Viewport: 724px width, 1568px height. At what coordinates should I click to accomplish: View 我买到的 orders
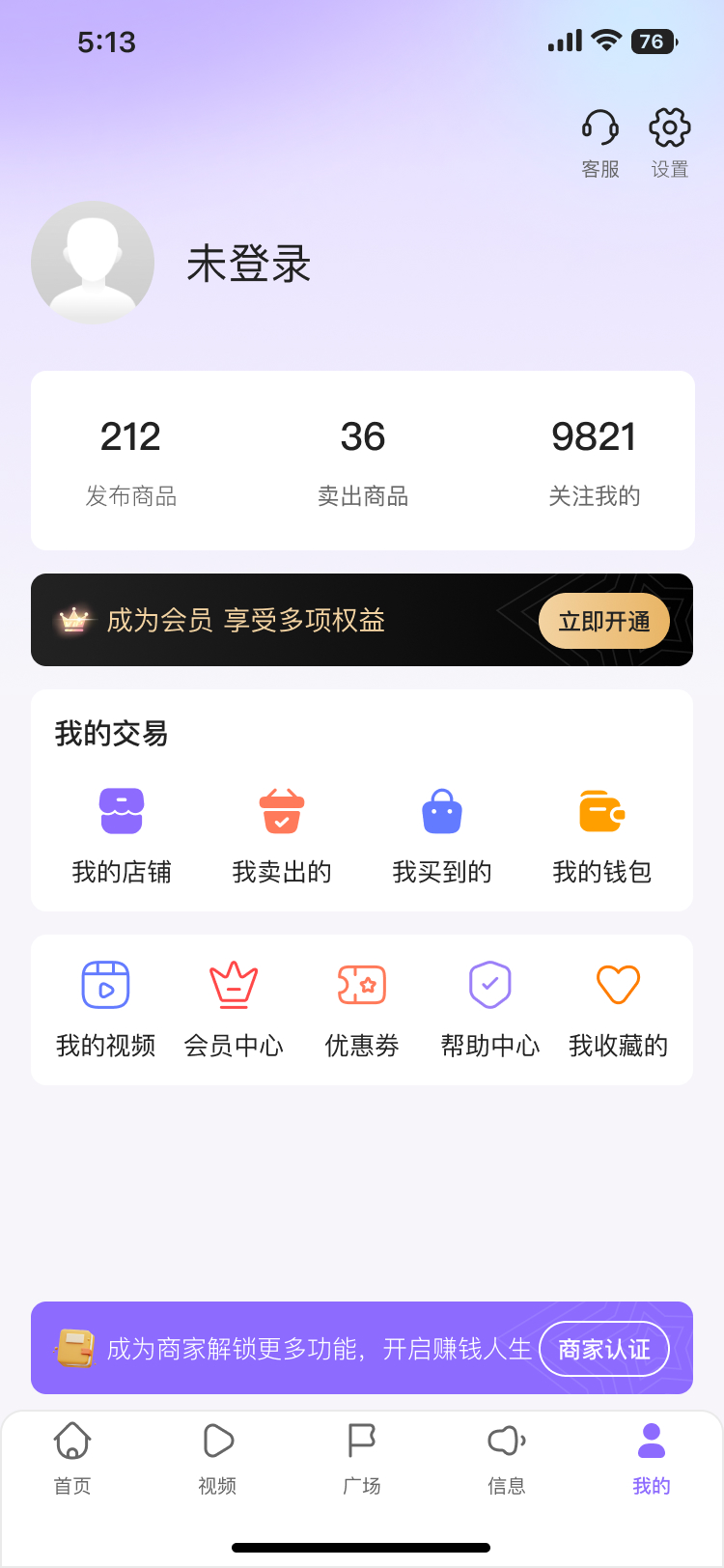pos(442,836)
